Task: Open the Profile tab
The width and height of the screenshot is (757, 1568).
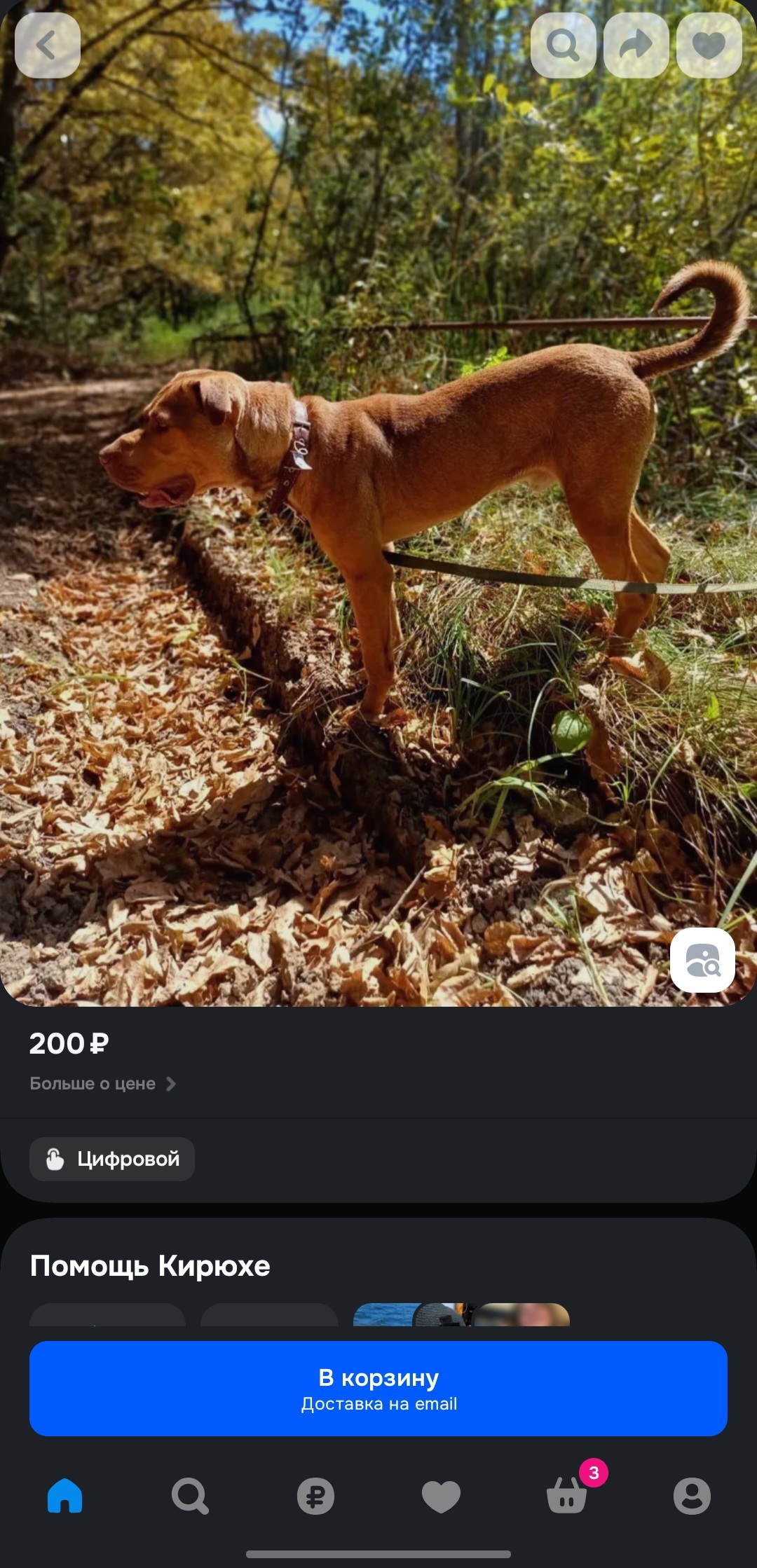Action: (x=692, y=1496)
